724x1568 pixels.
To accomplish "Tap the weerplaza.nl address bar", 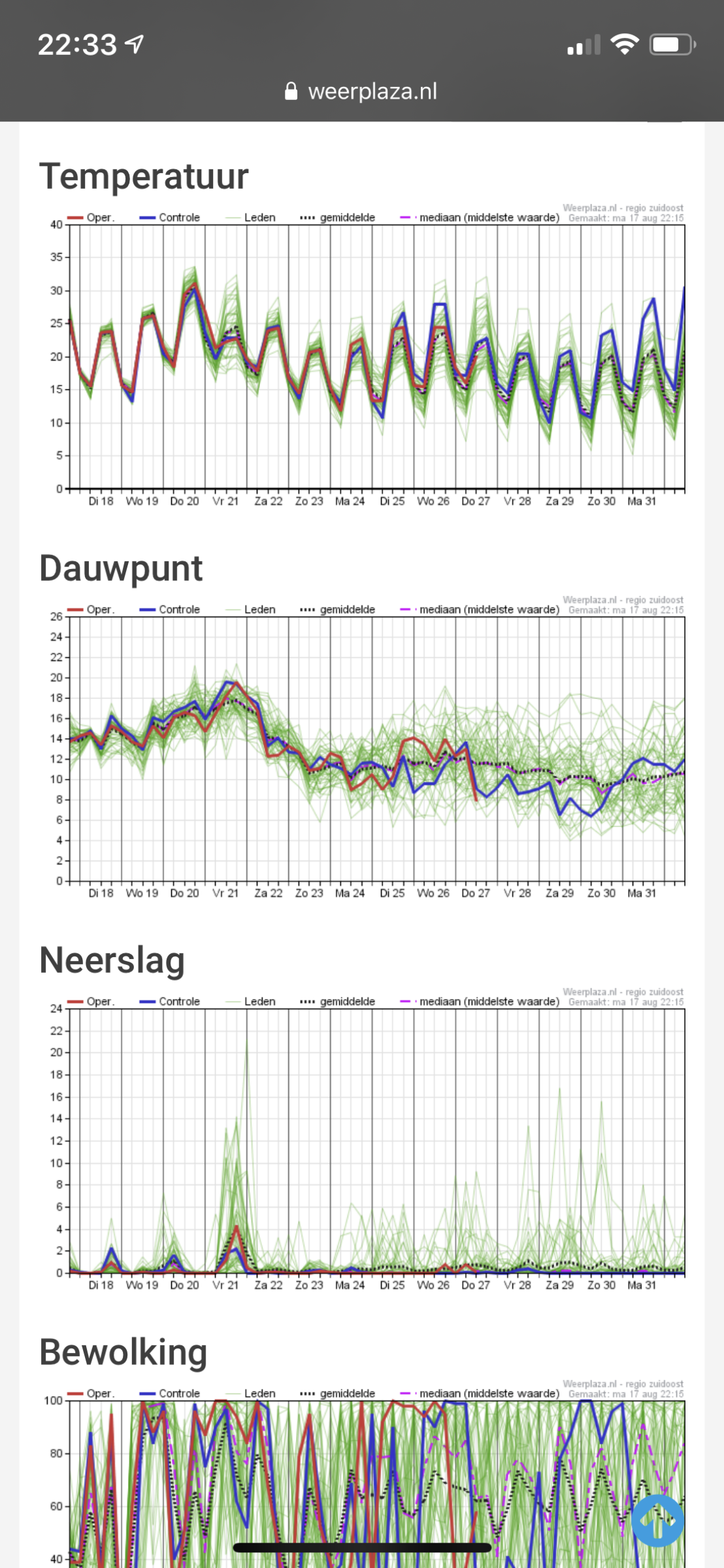I will [361, 91].
